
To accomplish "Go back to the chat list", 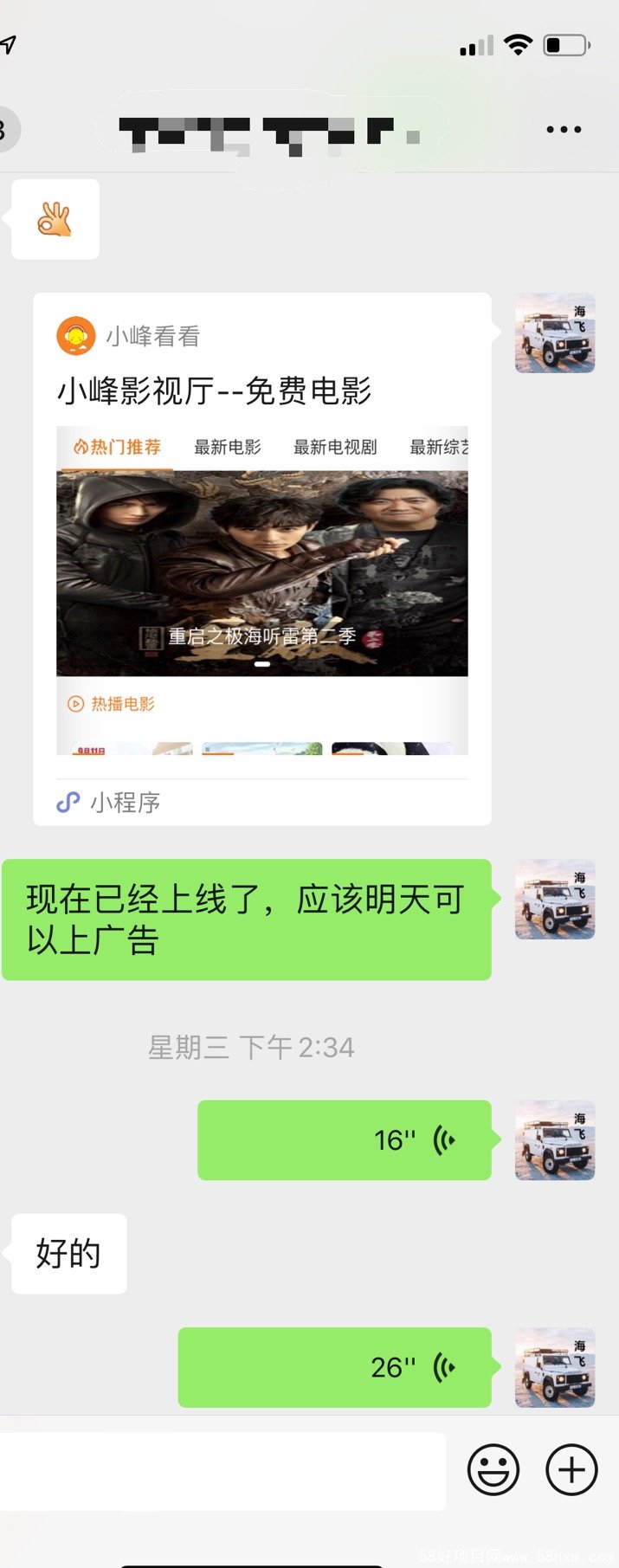I will click(7, 130).
